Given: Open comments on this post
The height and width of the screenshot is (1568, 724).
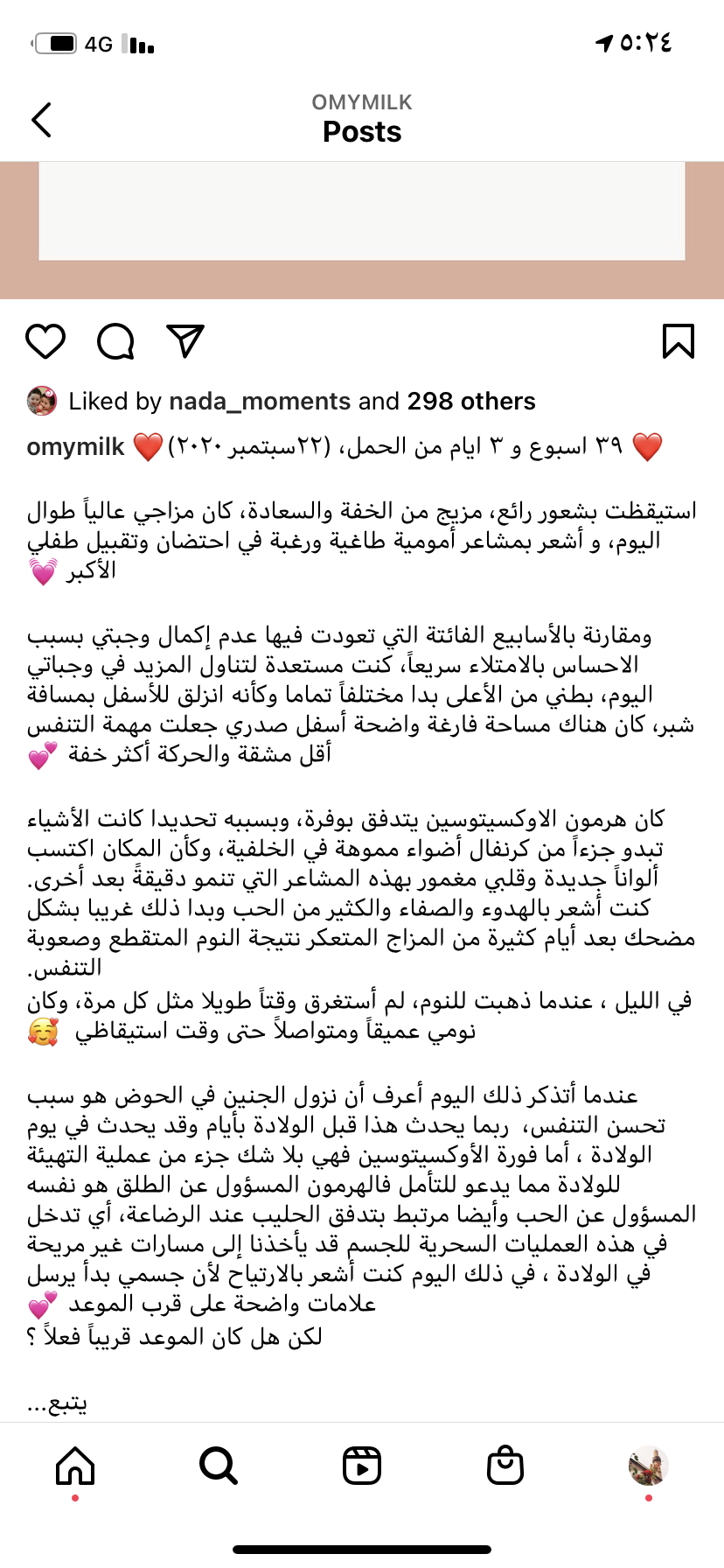Looking at the screenshot, I should [115, 341].
